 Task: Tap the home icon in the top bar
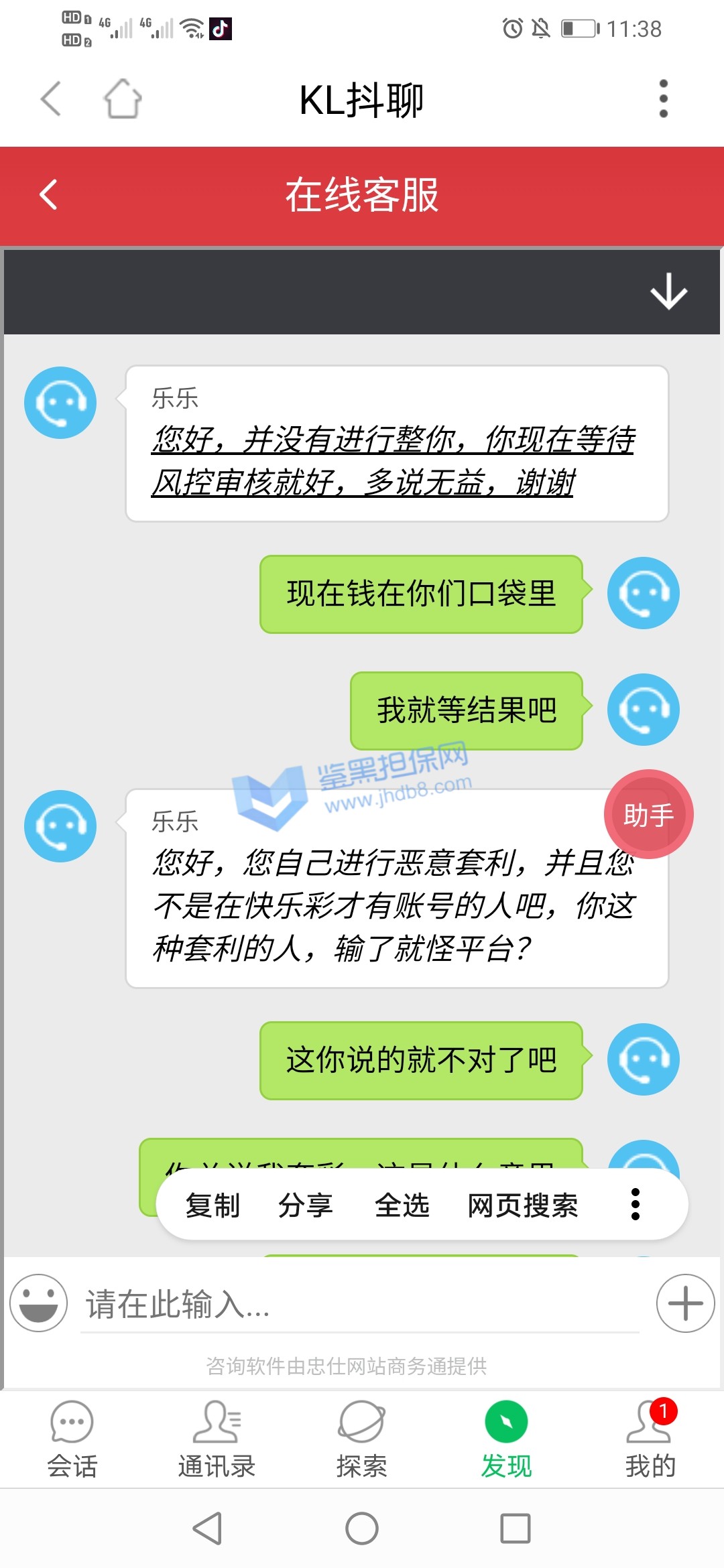[123, 99]
